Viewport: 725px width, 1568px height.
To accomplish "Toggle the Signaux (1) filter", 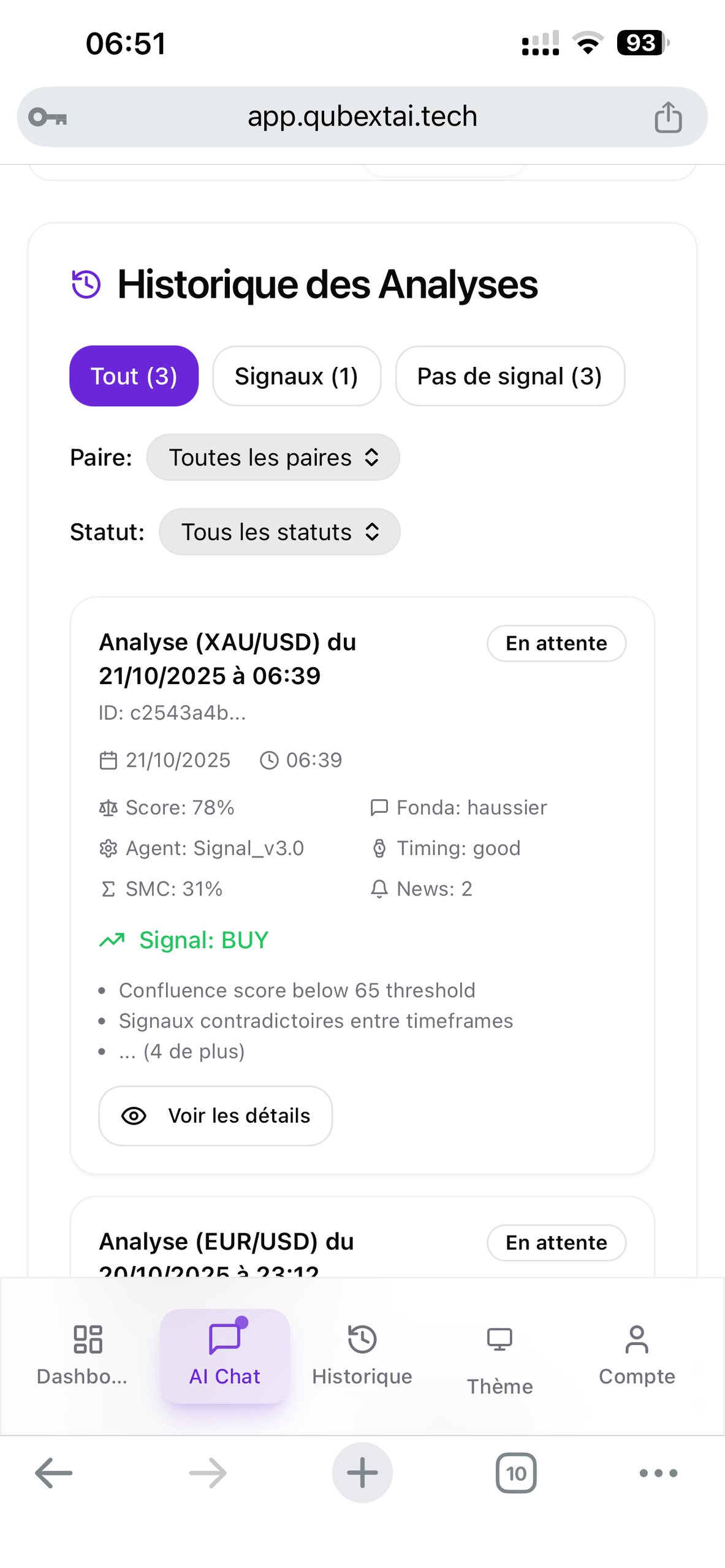I will [x=297, y=375].
